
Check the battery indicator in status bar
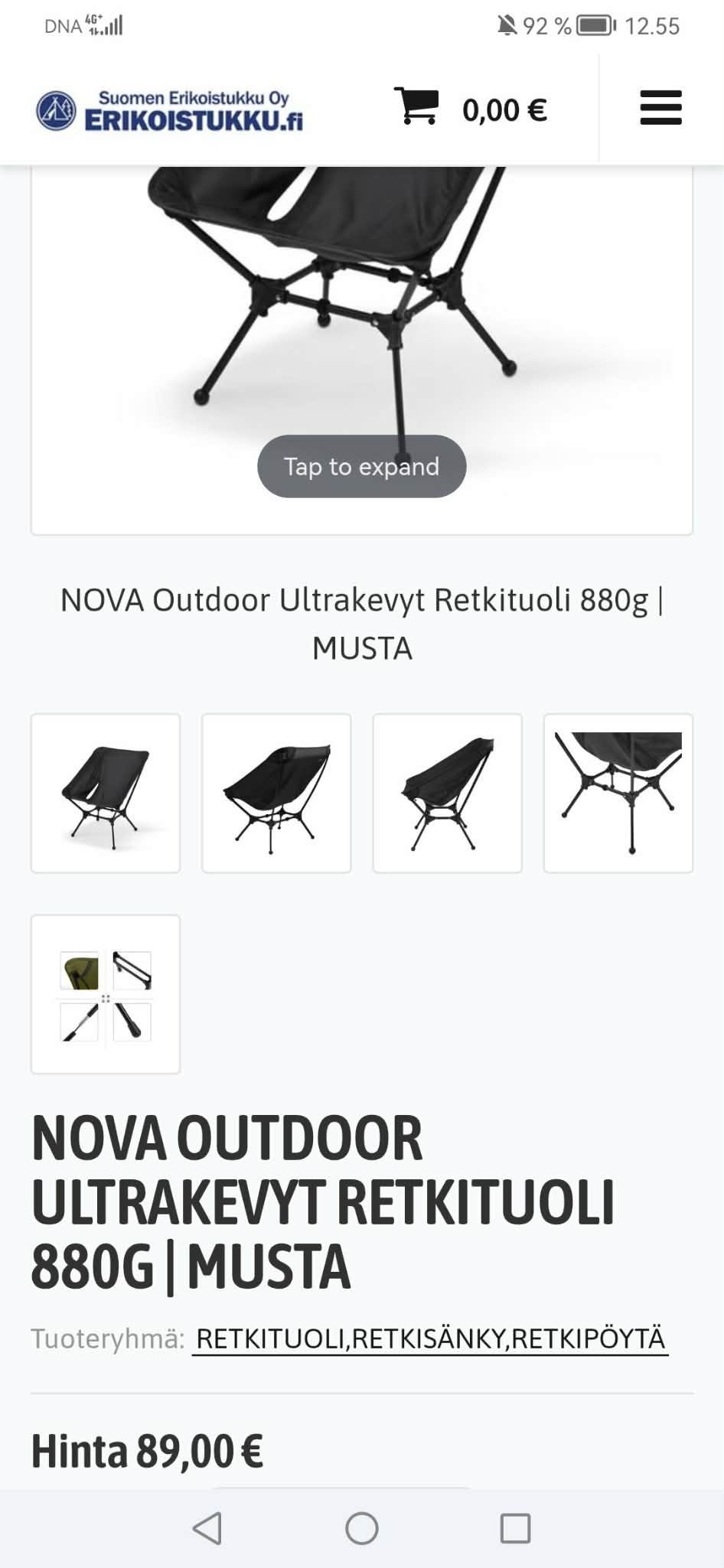596,25
